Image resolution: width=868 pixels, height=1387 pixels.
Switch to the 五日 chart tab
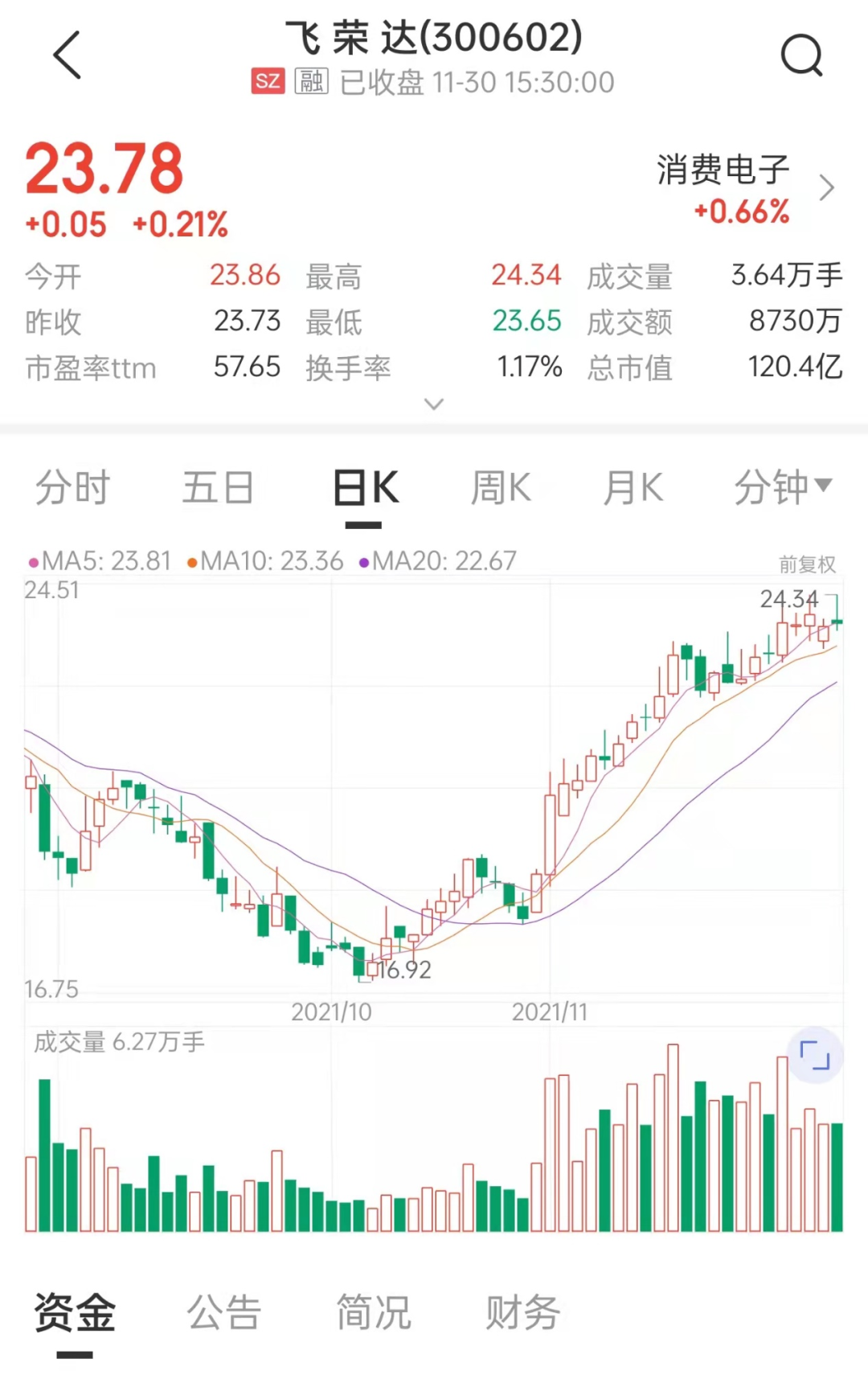(x=218, y=488)
